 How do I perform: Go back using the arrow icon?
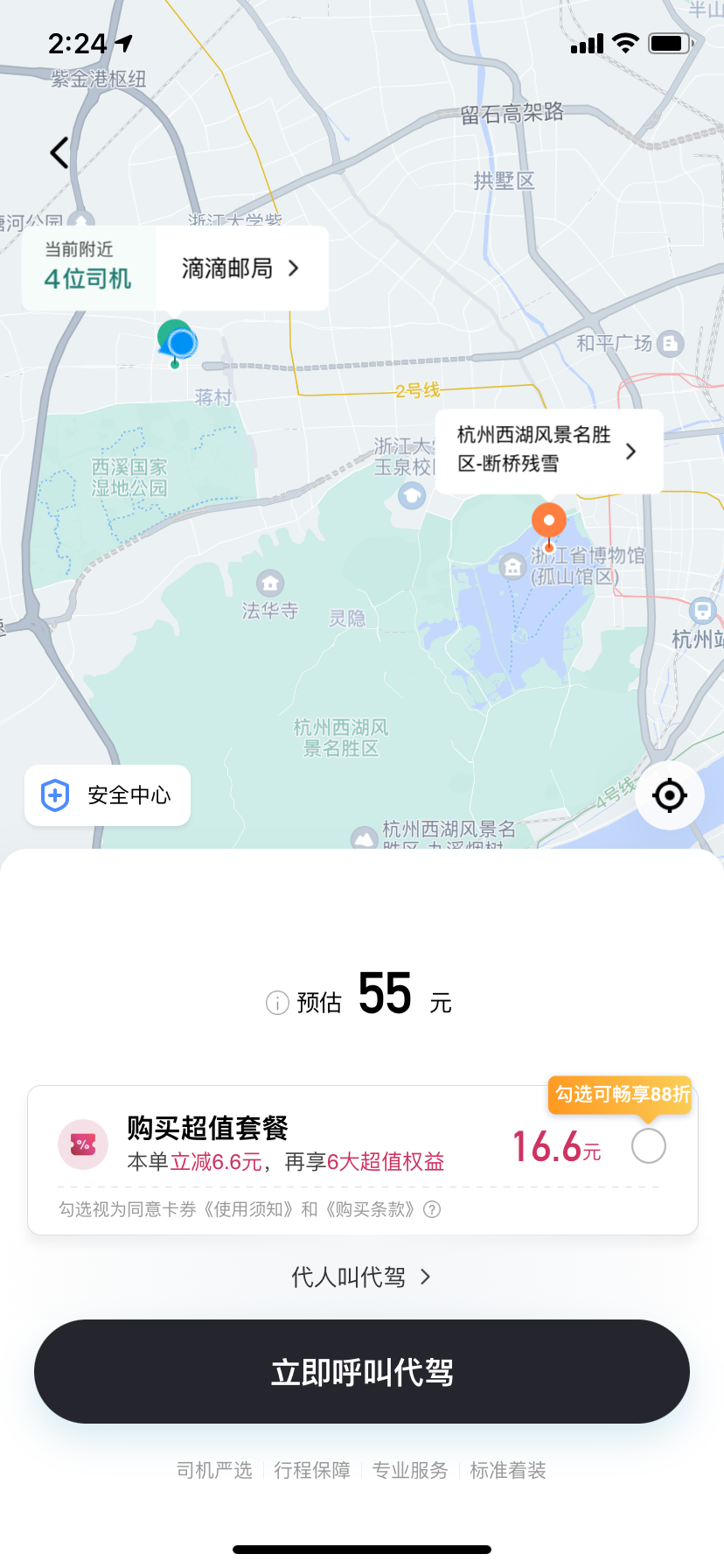pos(59,153)
